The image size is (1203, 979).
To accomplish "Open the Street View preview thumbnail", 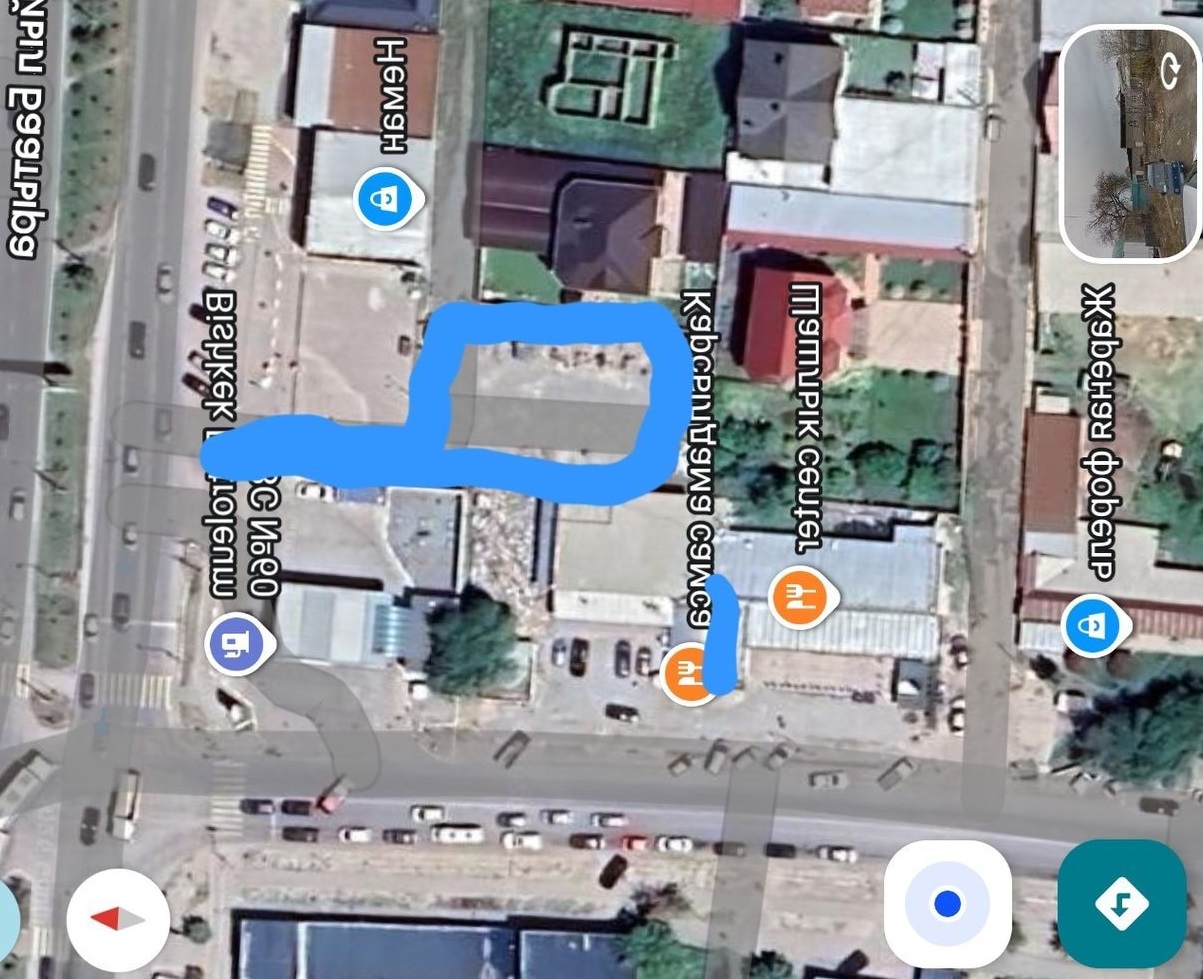I will pos(1128,143).
